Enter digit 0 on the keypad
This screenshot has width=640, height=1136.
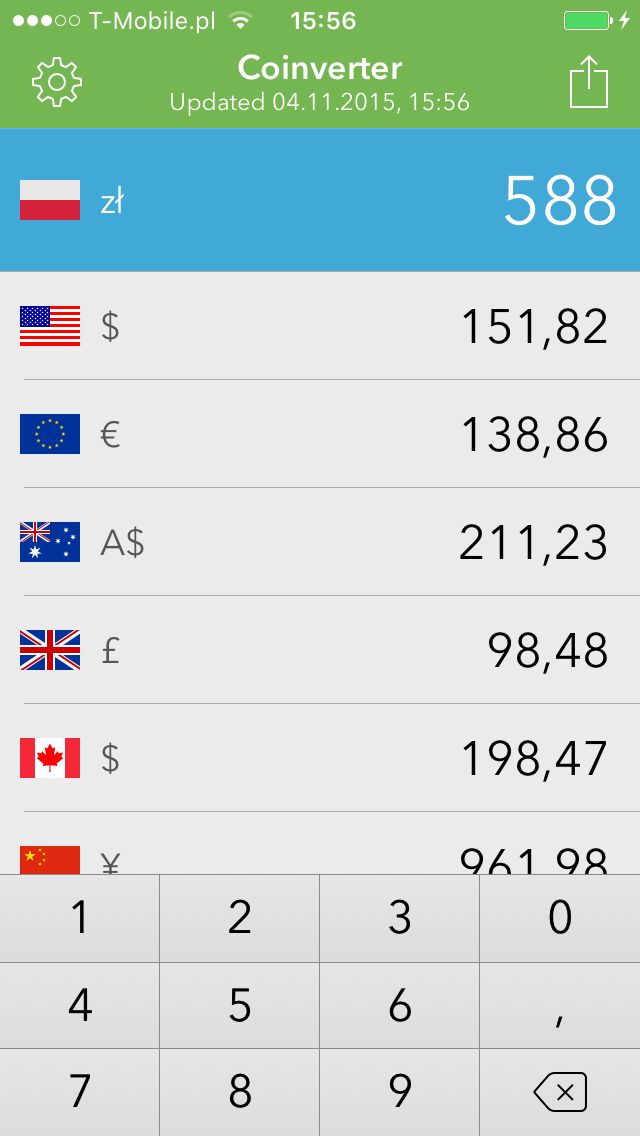[x=560, y=918]
